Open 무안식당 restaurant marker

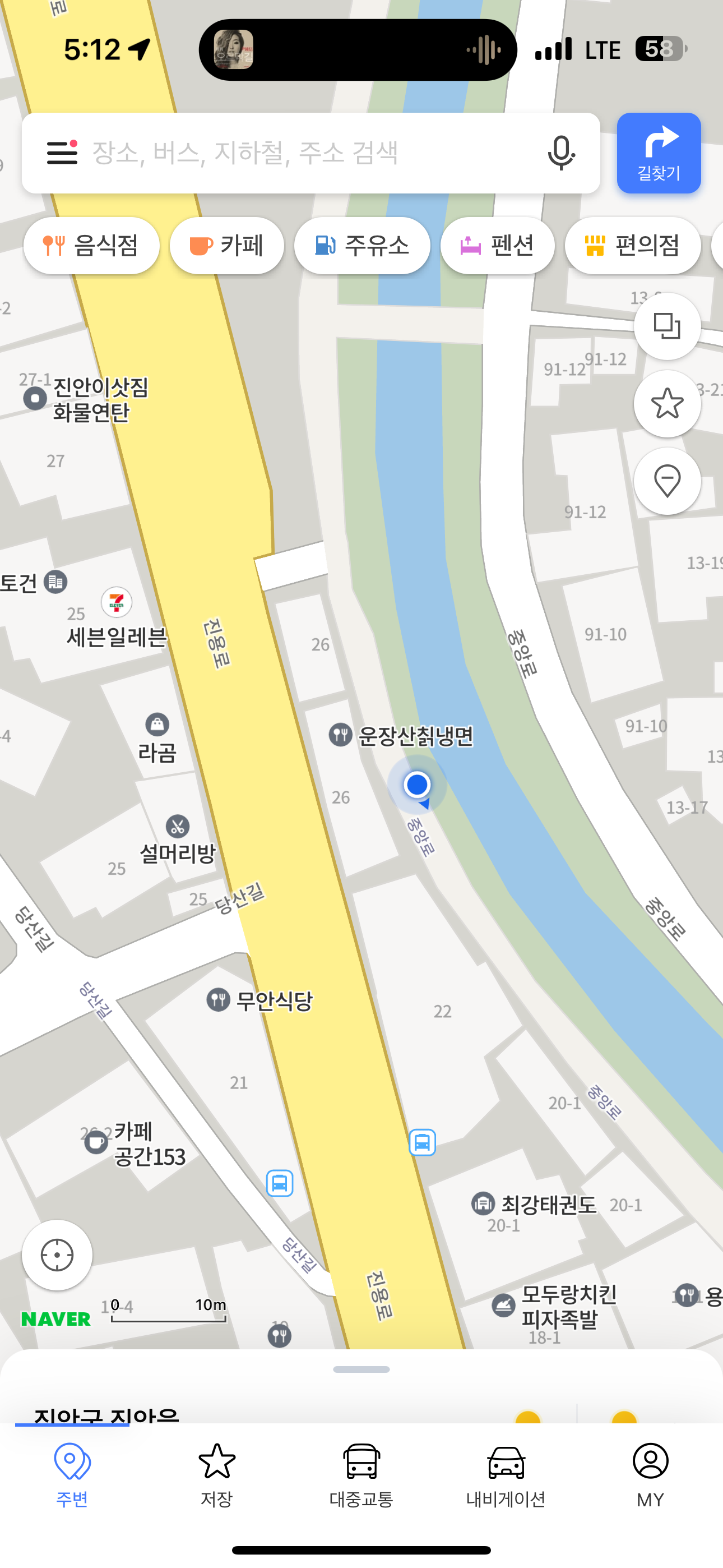tap(218, 1000)
